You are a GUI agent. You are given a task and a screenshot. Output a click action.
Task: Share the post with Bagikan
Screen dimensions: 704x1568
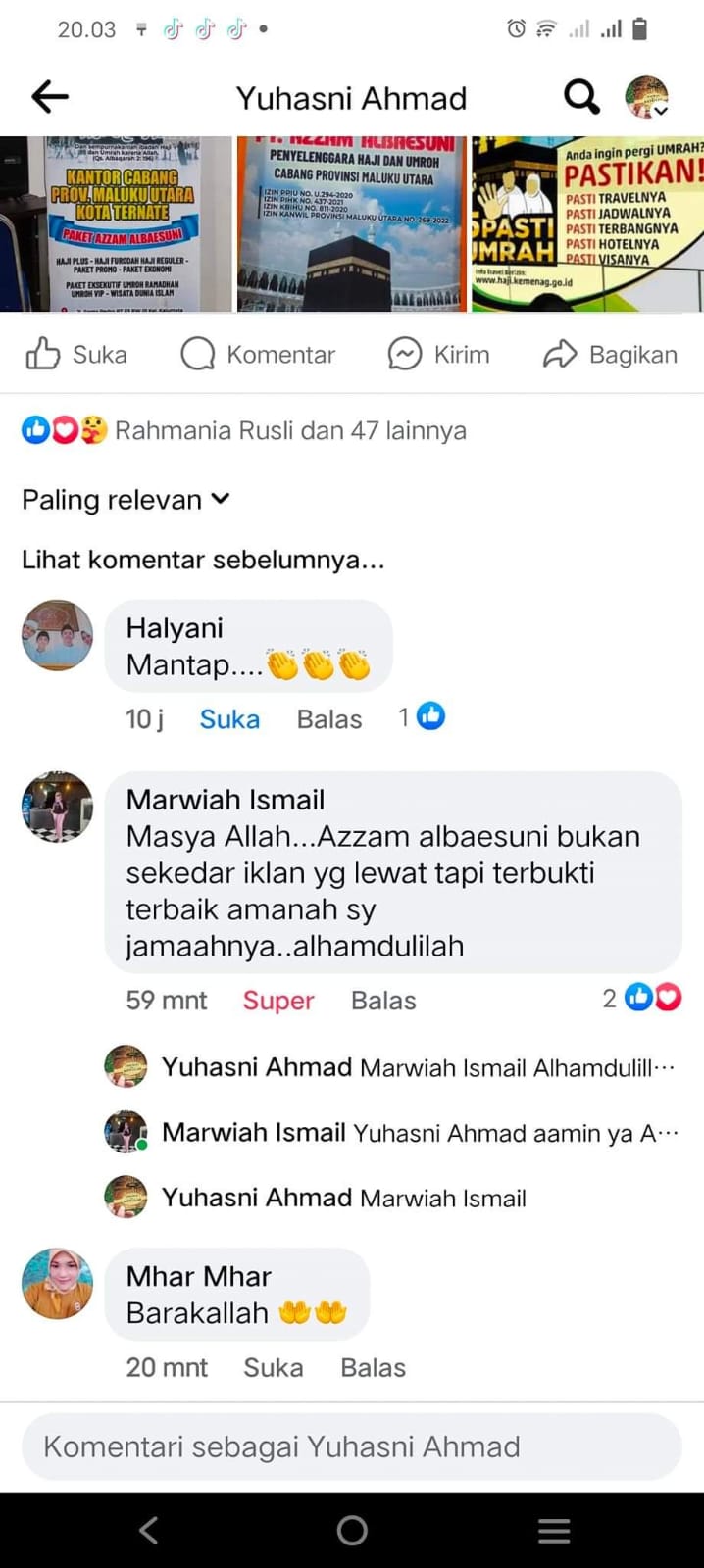[610, 354]
